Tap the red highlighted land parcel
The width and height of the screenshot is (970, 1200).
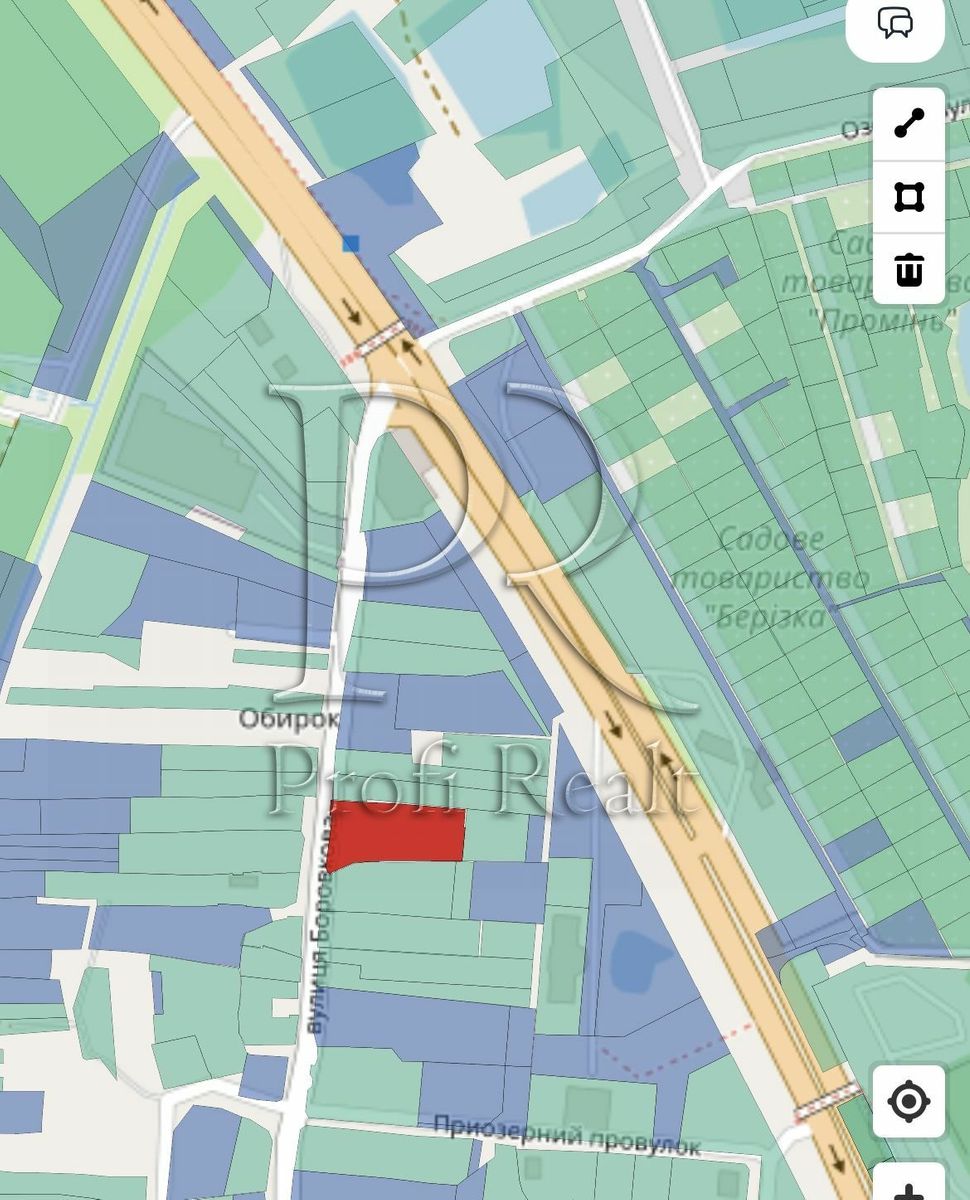coord(398,834)
